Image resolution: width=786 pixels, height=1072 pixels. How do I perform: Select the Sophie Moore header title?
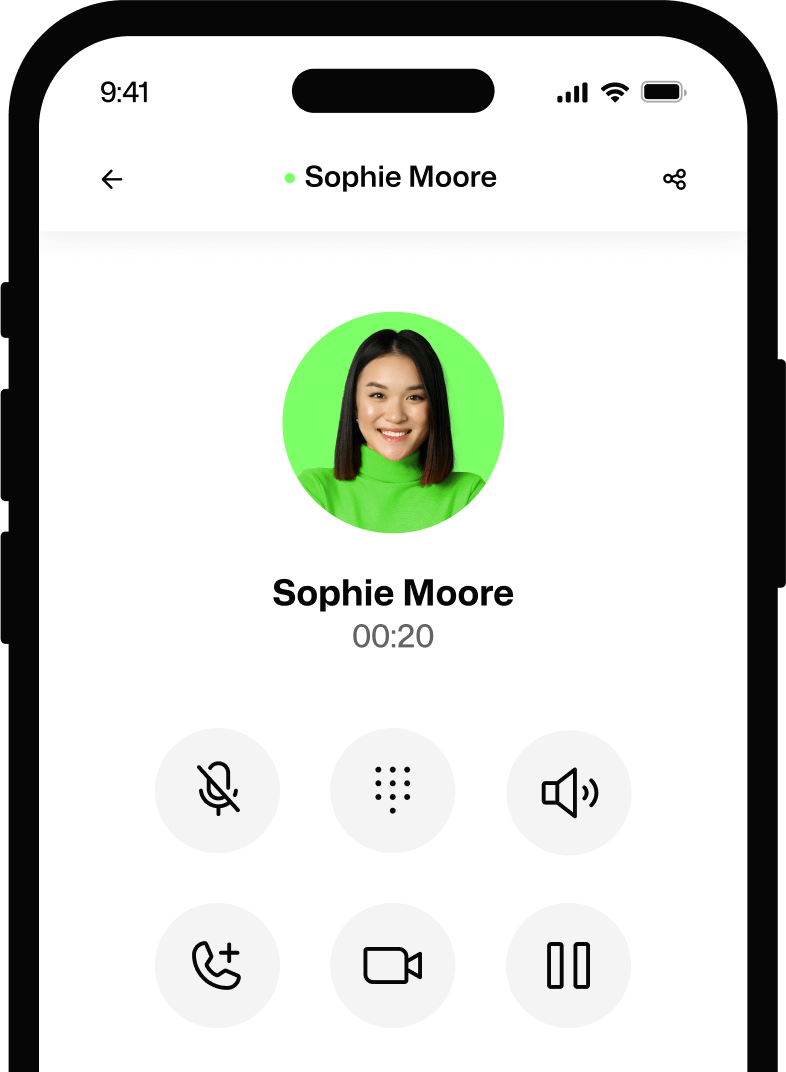(400, 177)
